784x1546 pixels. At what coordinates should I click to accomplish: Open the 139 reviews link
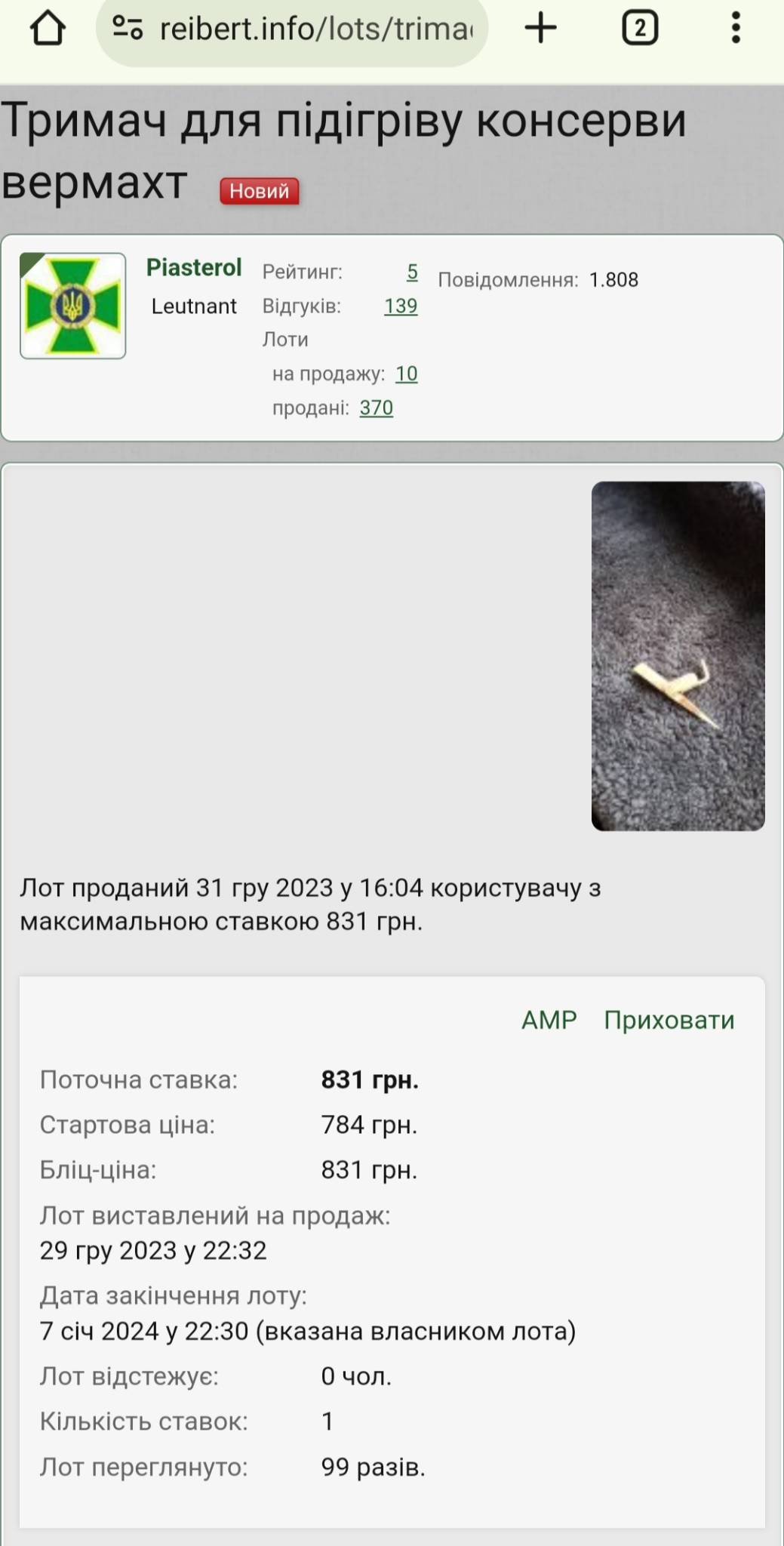pos(401,306)
